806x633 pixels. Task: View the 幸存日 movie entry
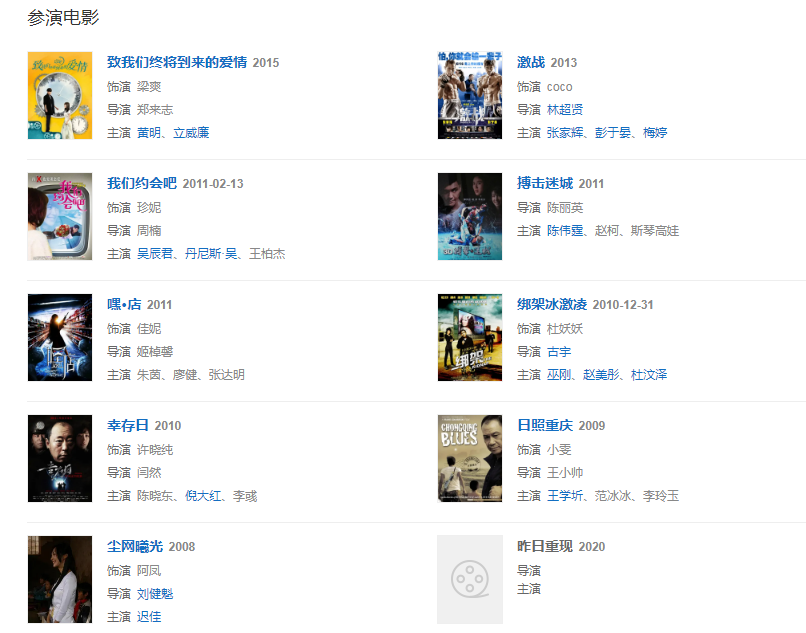click(128, 425)
